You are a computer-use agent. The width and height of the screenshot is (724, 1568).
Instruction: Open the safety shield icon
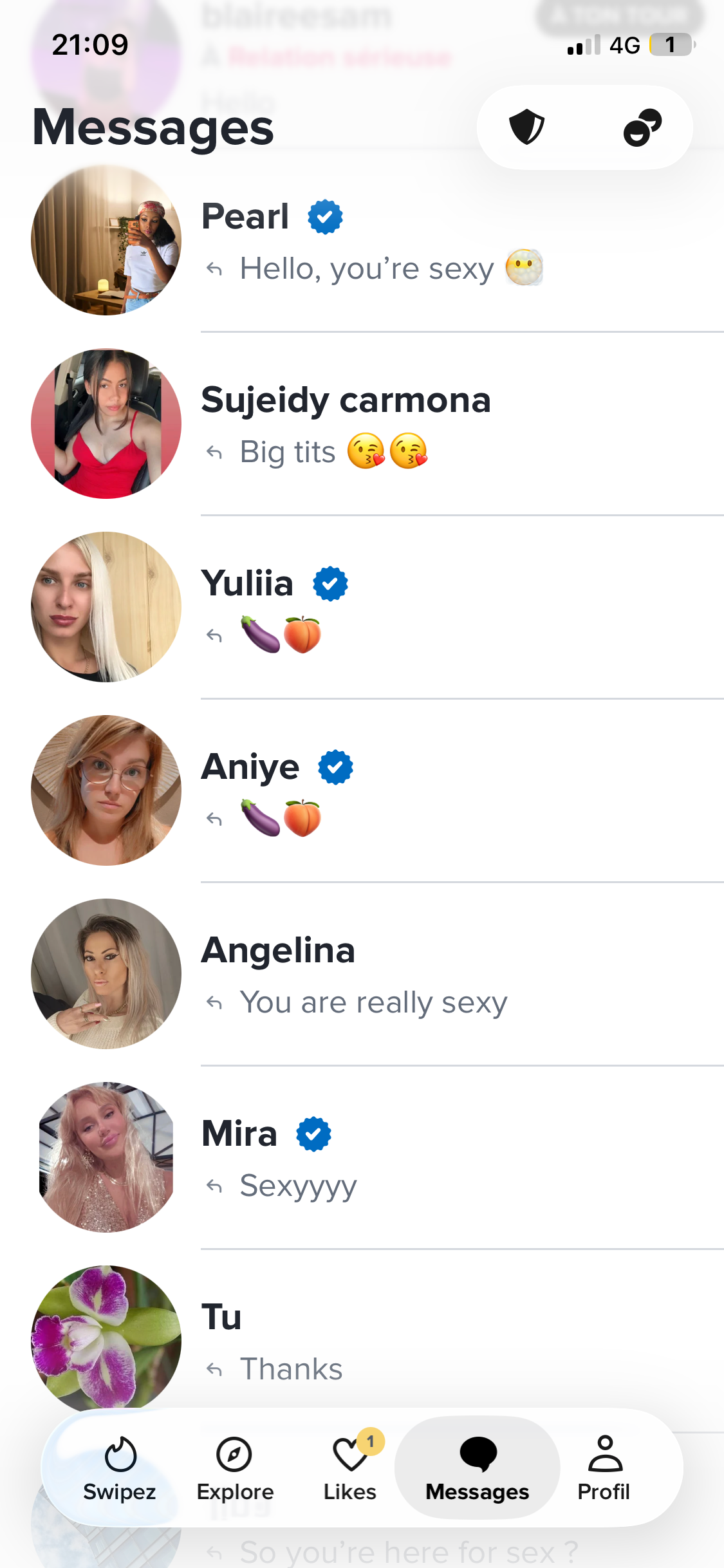[526, 127]
